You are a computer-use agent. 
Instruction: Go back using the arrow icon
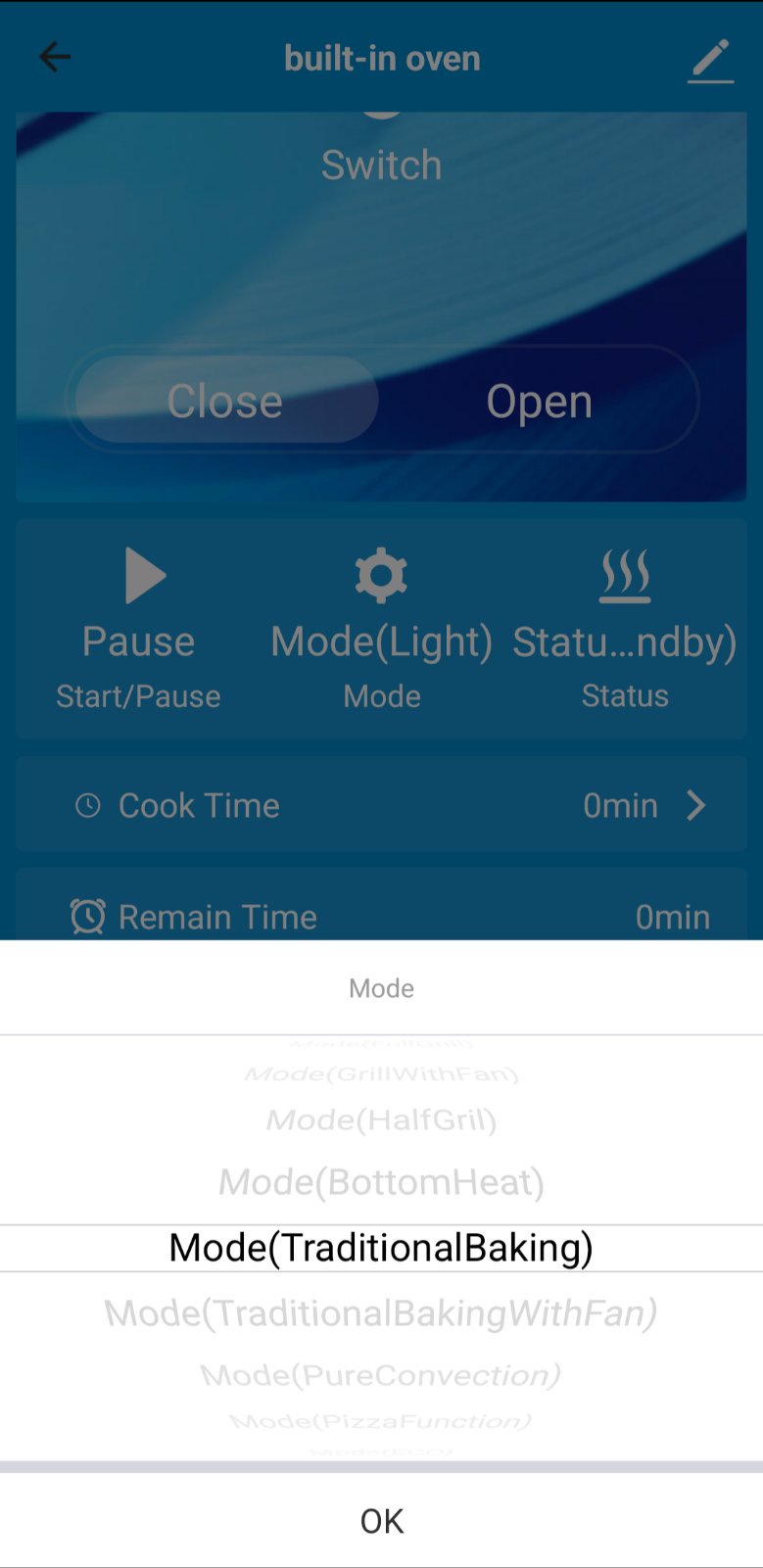(55, 57)
